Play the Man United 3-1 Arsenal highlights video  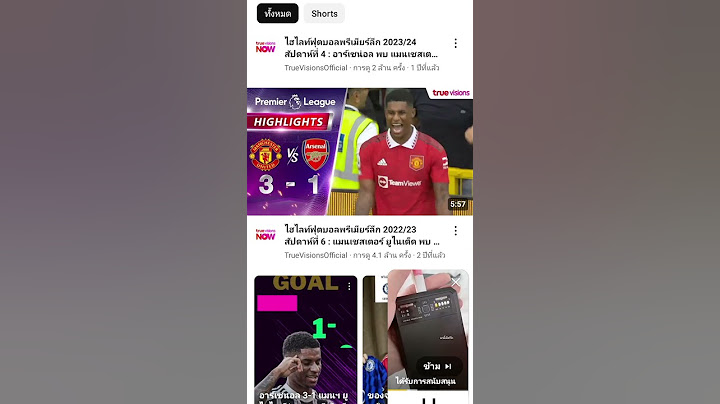(360, 151)
